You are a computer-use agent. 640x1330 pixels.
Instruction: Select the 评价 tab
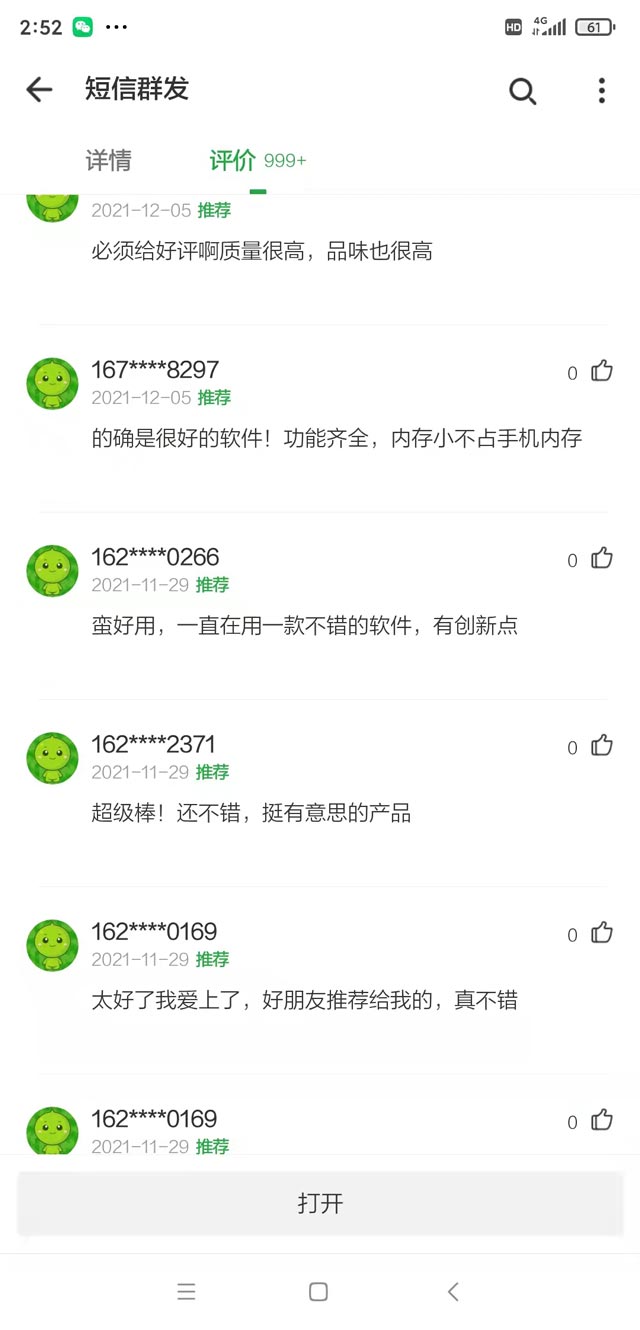click(233, 161)
